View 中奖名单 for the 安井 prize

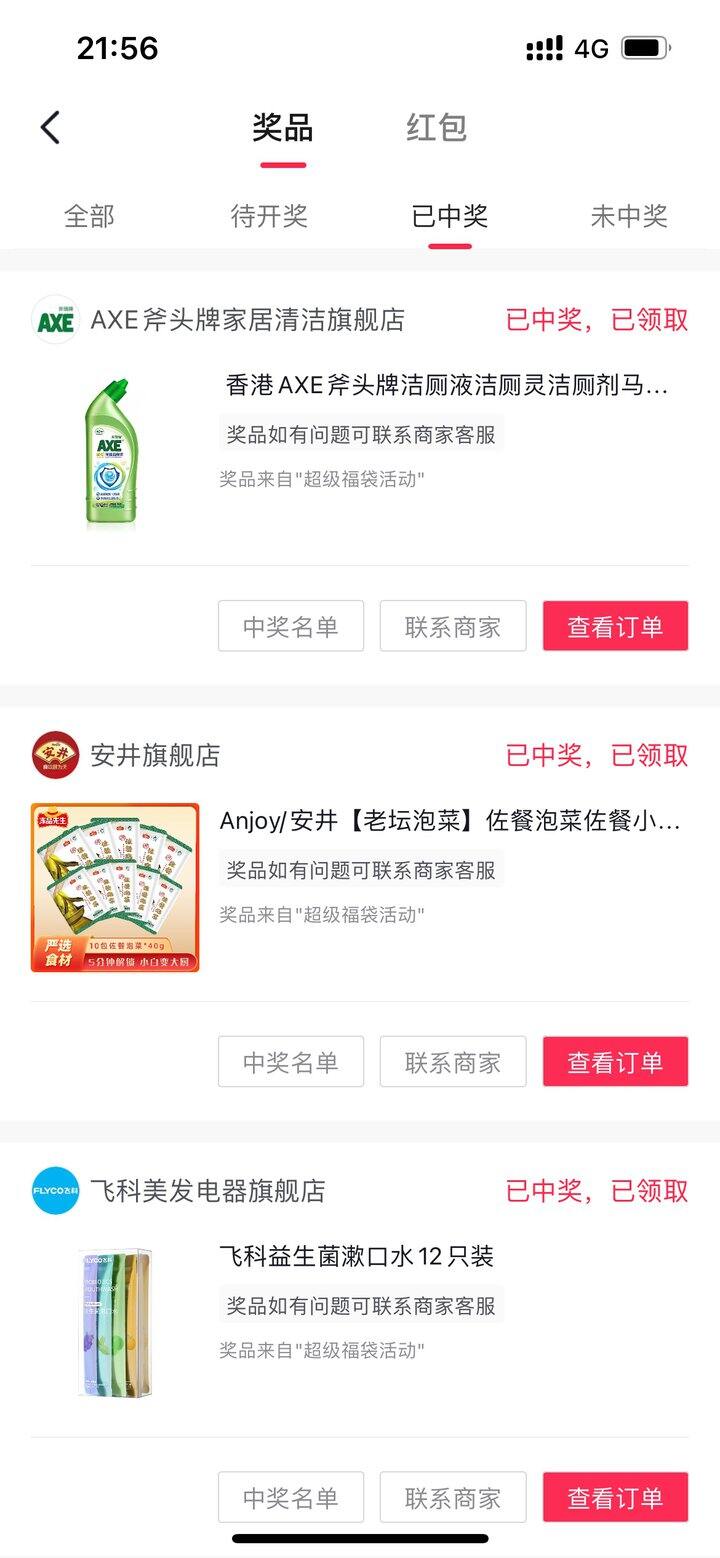[291, 1061]
